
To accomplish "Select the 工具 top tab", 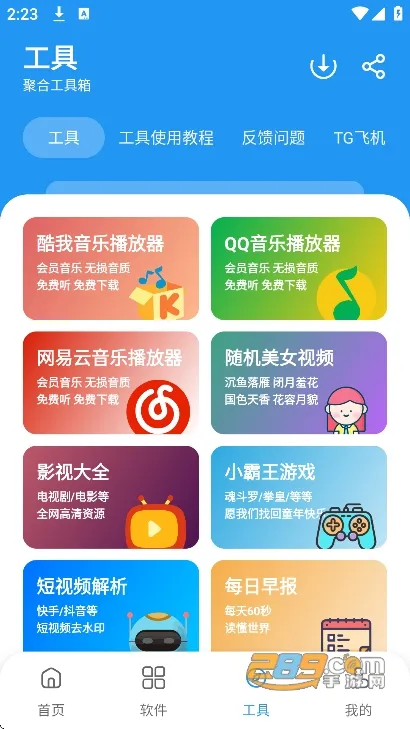I will pyautogui.click(x=64, y=138).
